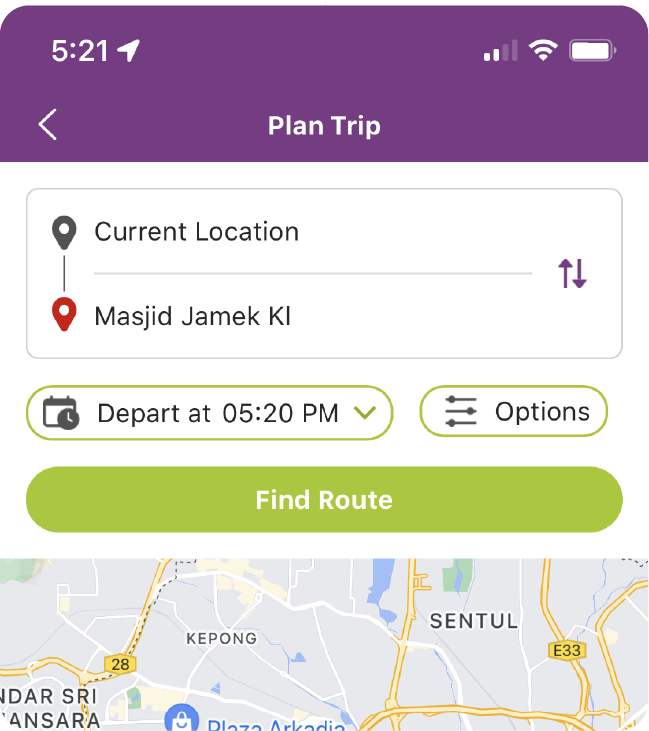Swap origin and destination
The height and width of the screenshot is (731, 649).
(572, 273)
